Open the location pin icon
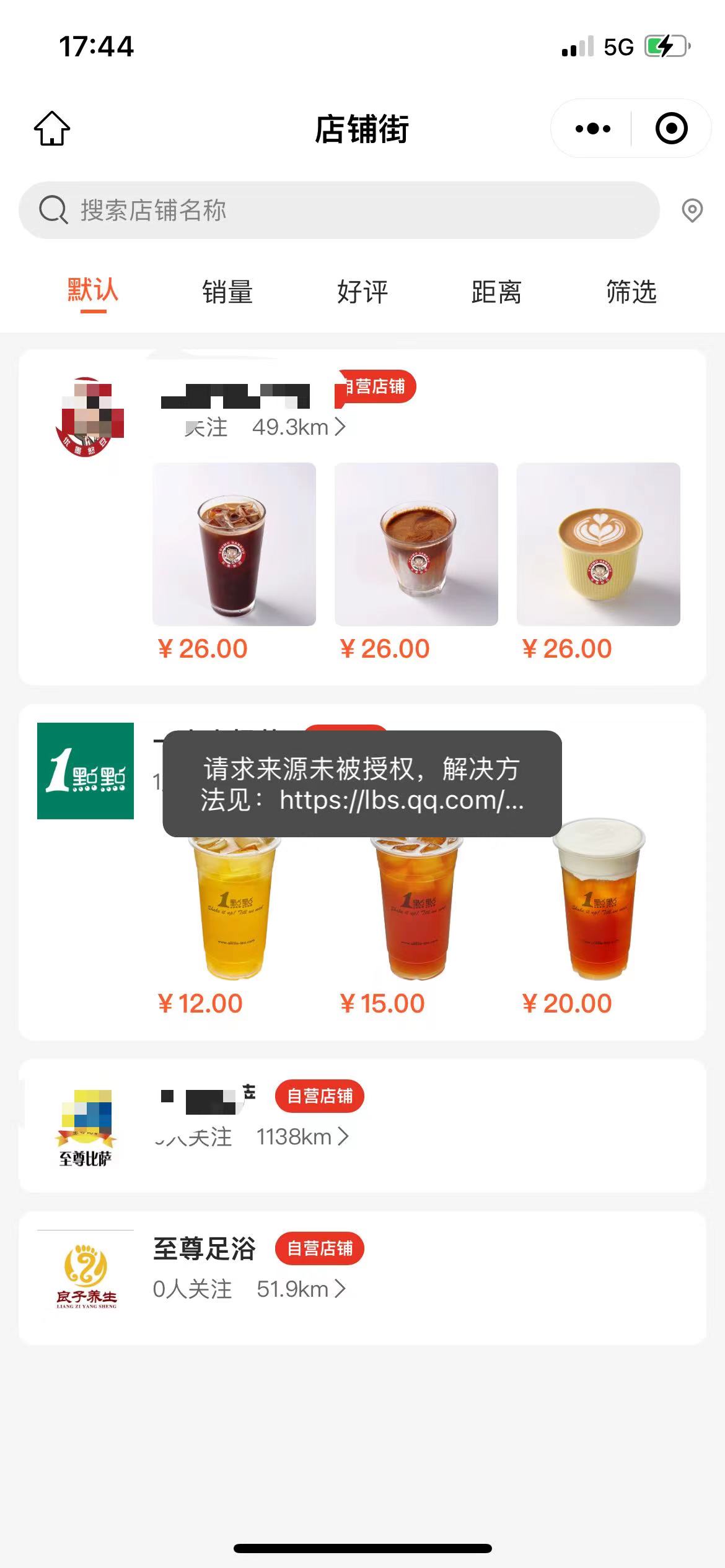The height and width of the screenshot is (1568, 725). click(692, 211)
